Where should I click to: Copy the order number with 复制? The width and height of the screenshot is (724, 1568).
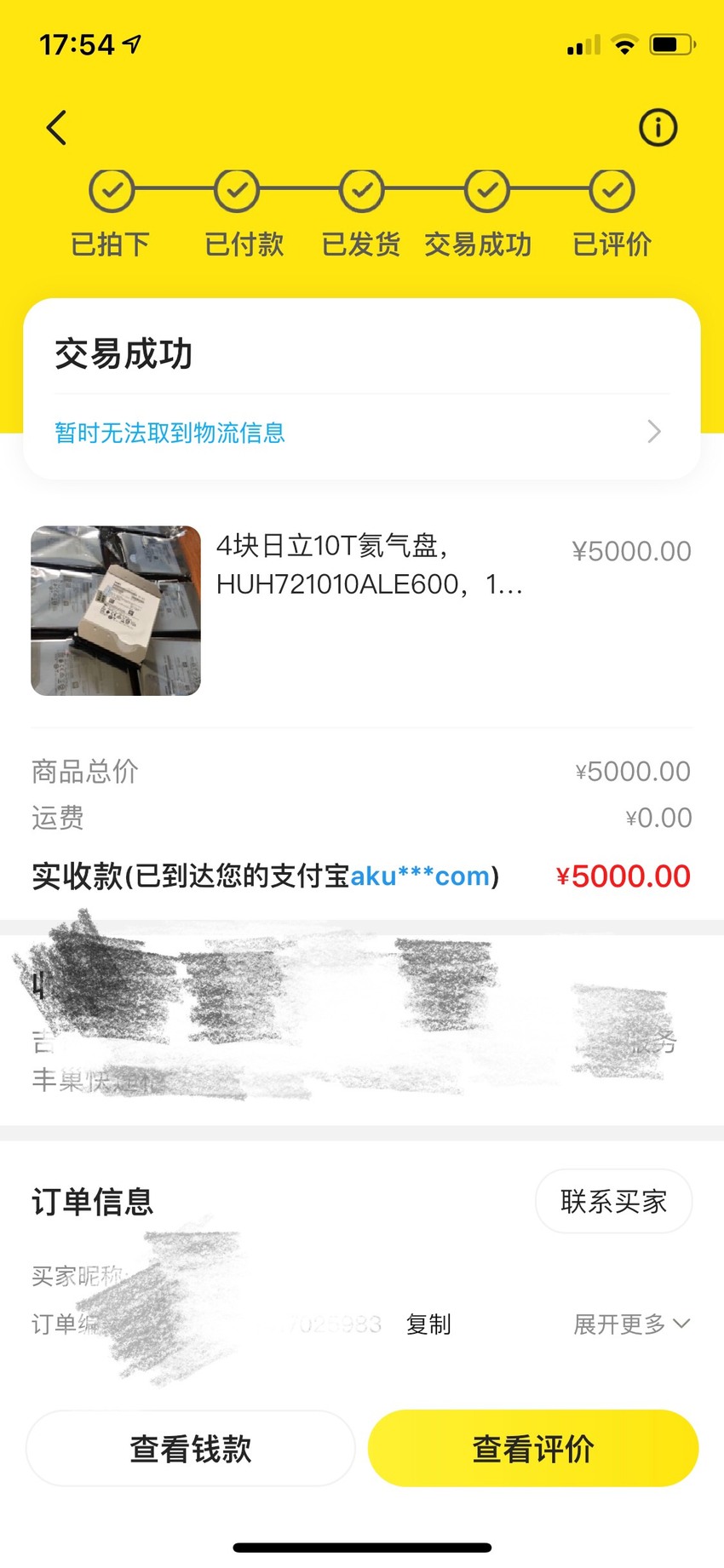(x=428, y=1324)
